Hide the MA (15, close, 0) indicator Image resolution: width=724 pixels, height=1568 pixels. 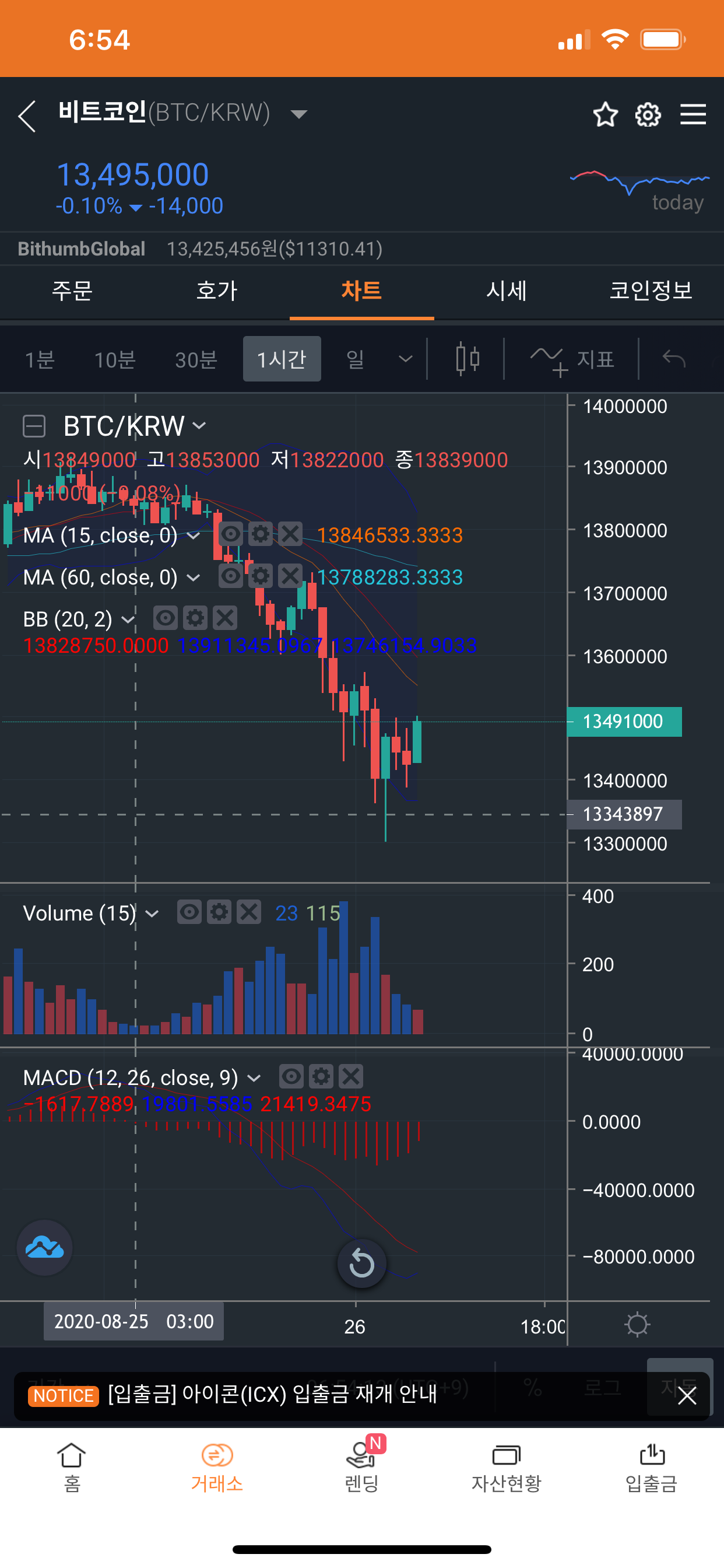coord(231,534)
